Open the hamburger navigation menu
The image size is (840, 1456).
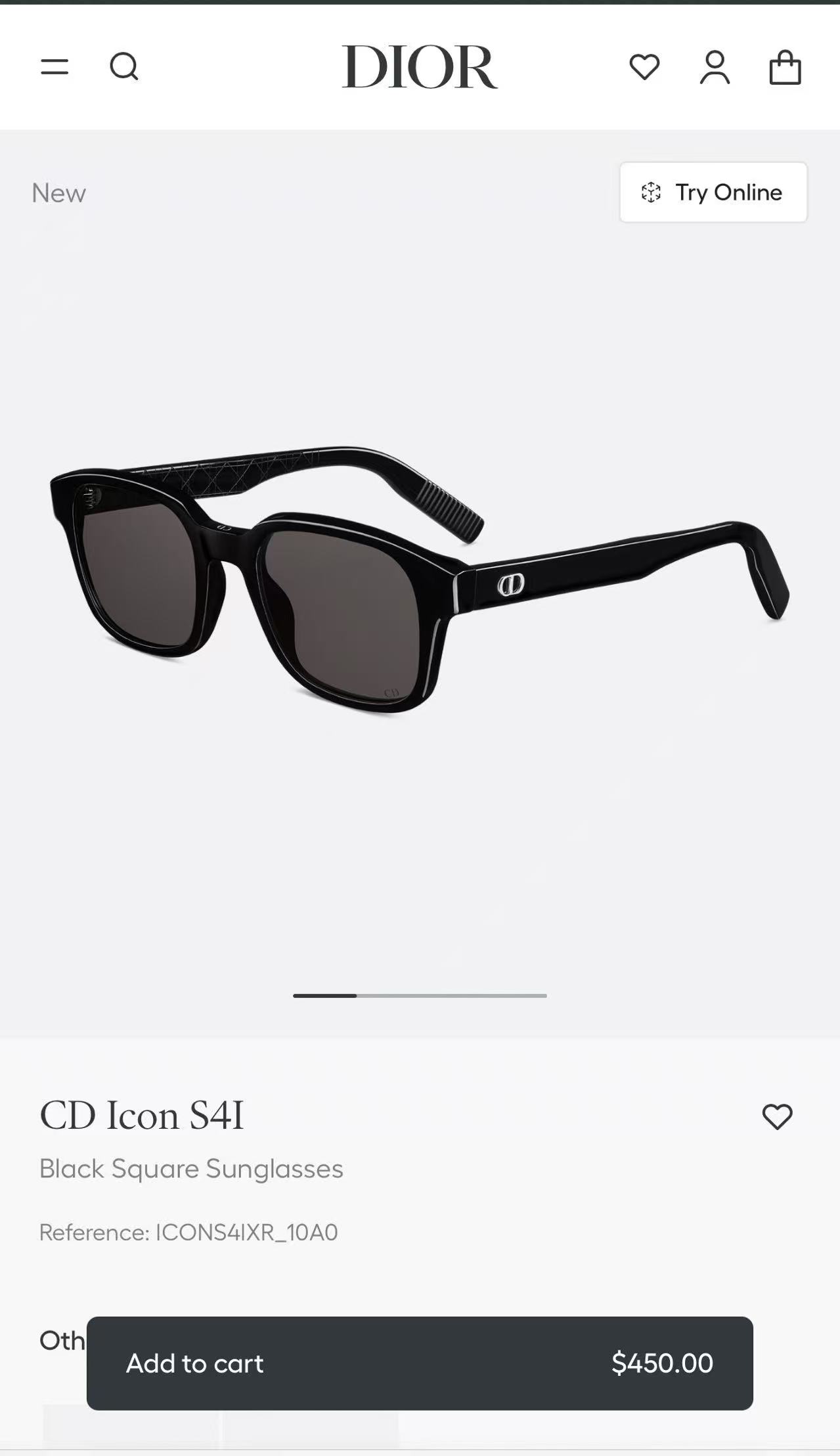click(55, 68)
